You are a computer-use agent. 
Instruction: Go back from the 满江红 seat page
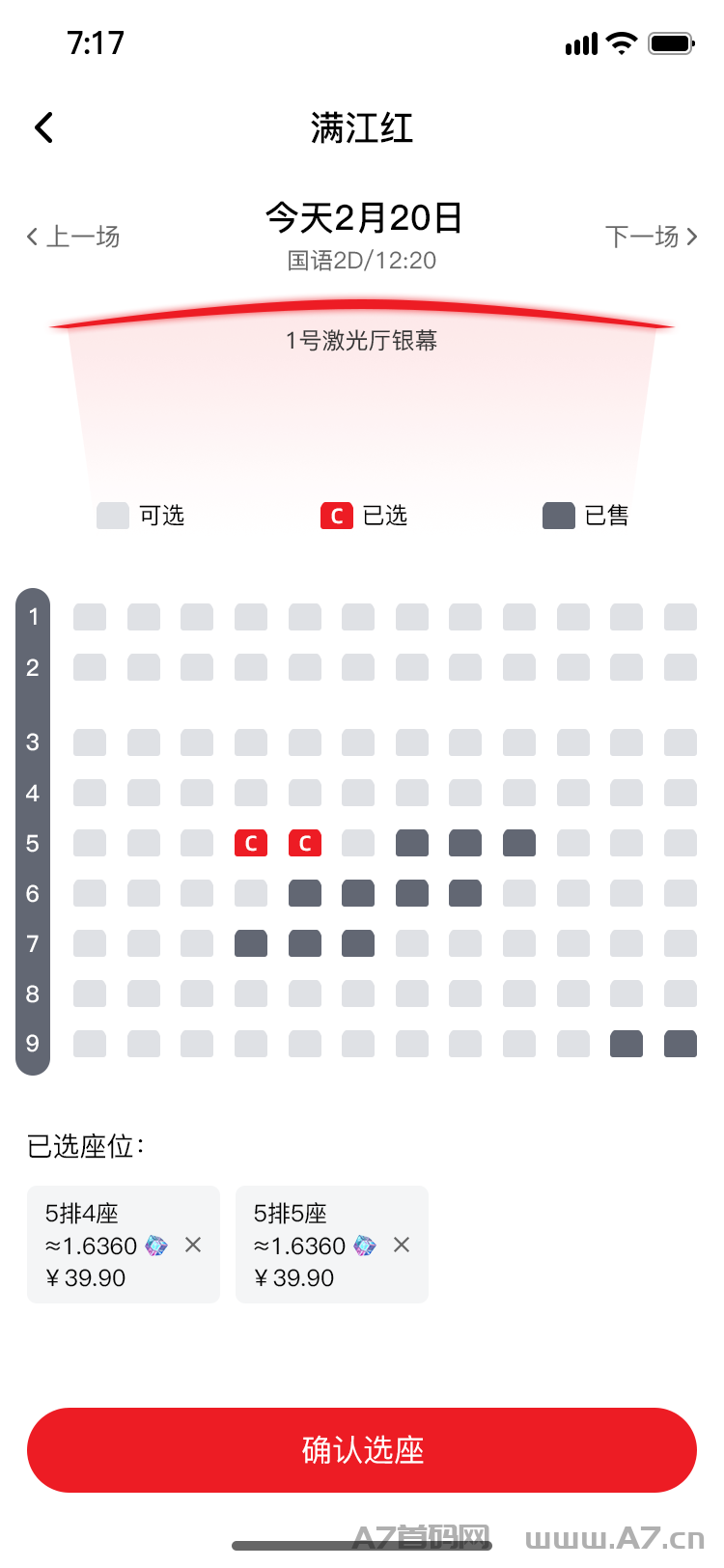(x=44, y=127)
